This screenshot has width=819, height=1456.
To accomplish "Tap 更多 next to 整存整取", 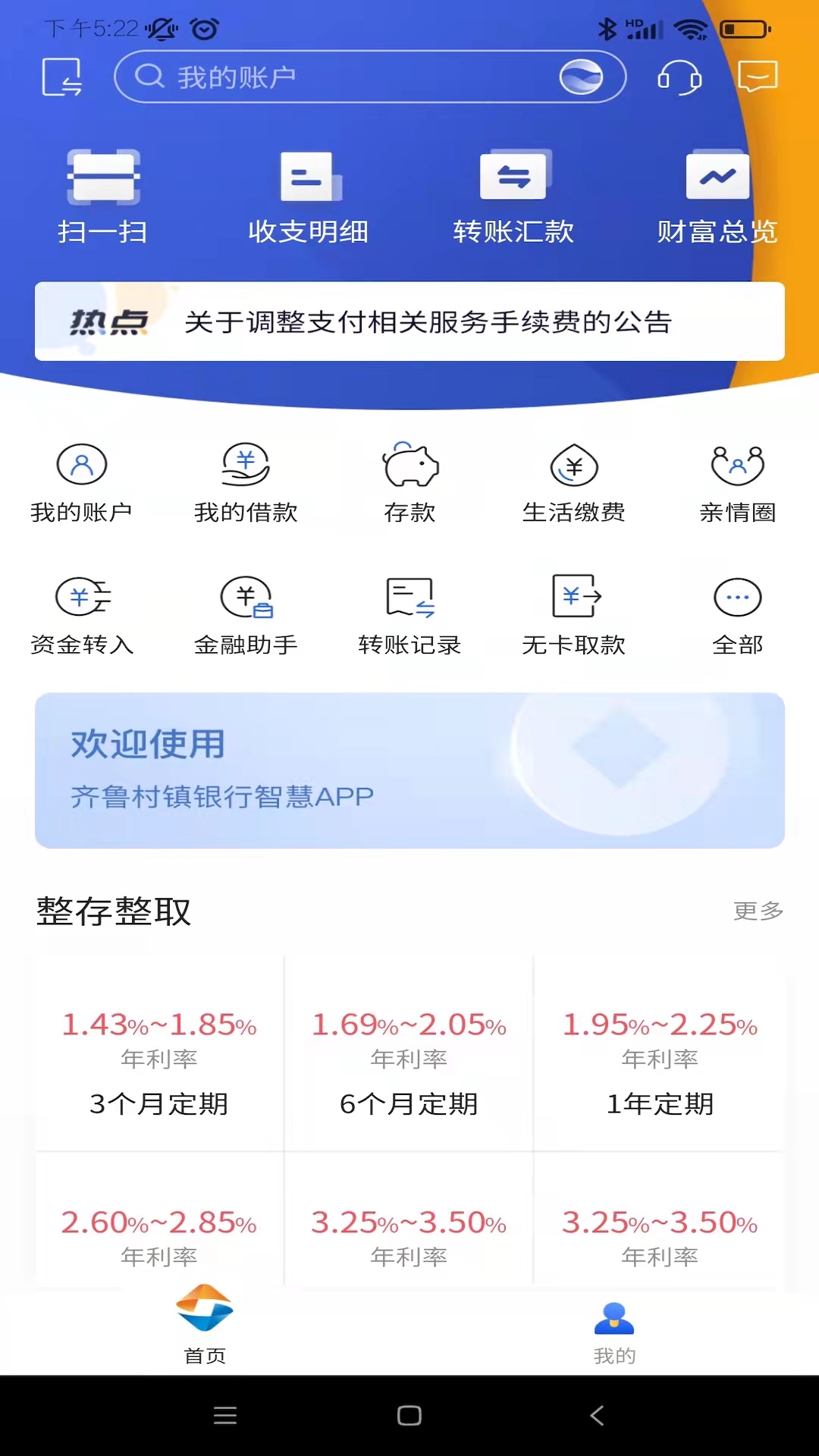I will tap(758, 911).
